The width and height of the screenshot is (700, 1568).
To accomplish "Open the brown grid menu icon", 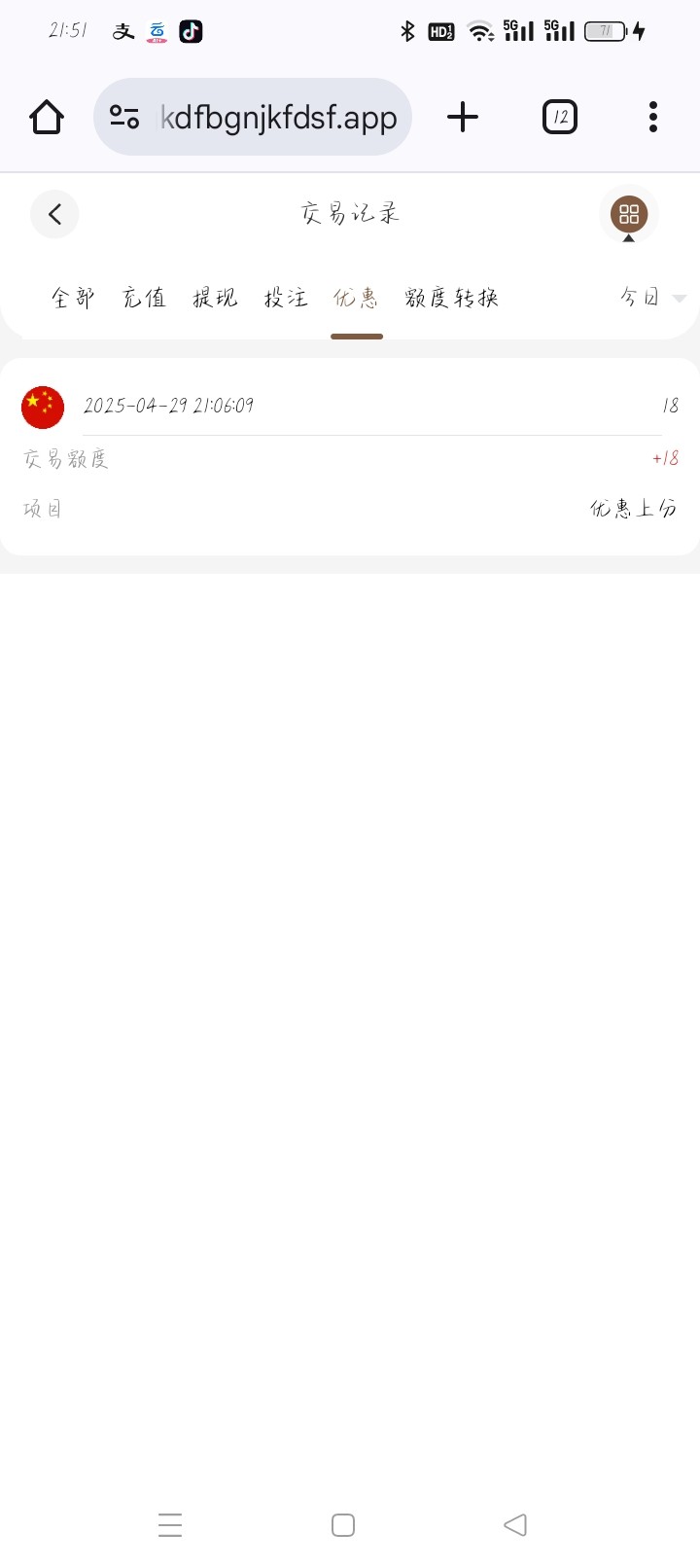I will point(629,214).
